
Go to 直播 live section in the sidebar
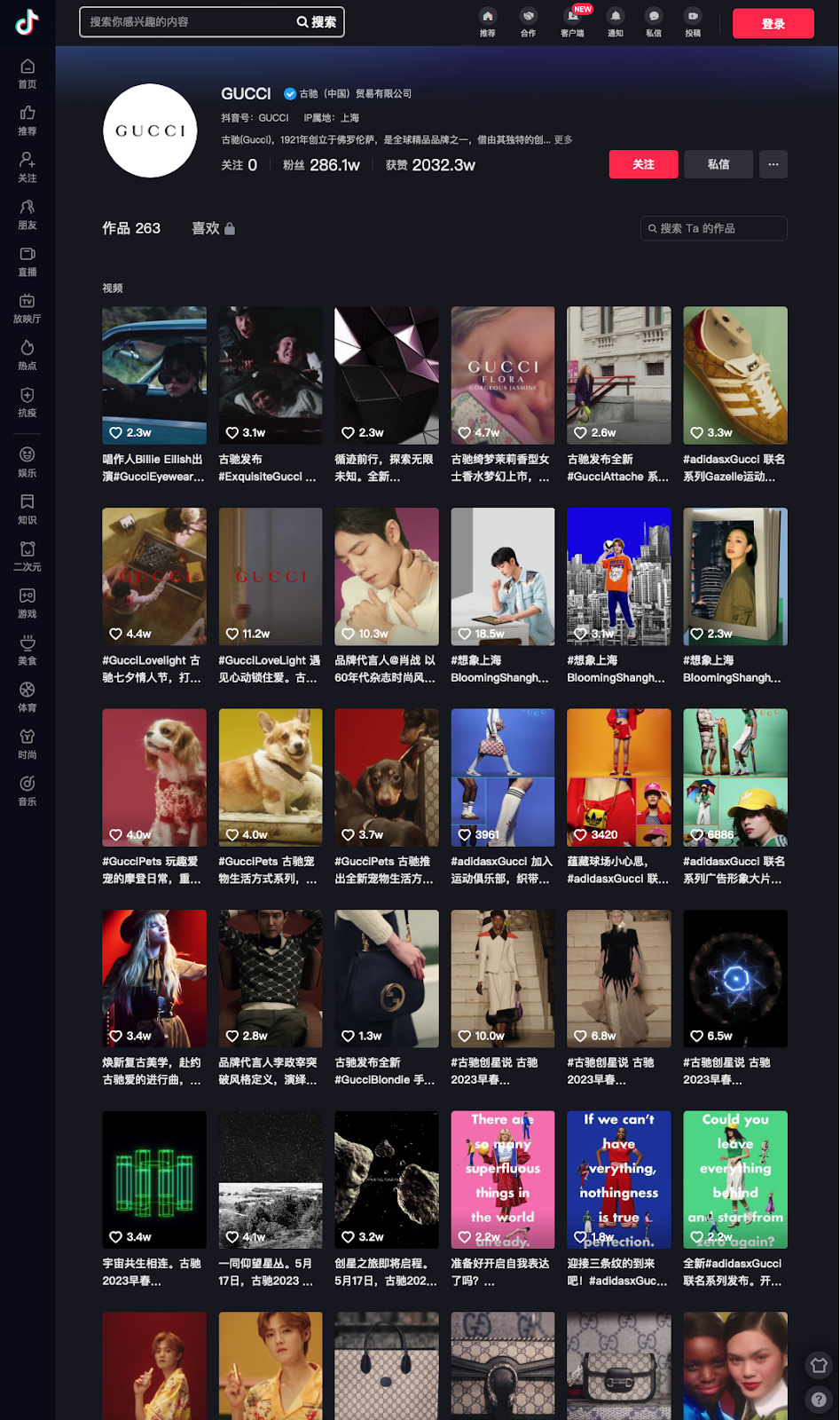(27, 261)
